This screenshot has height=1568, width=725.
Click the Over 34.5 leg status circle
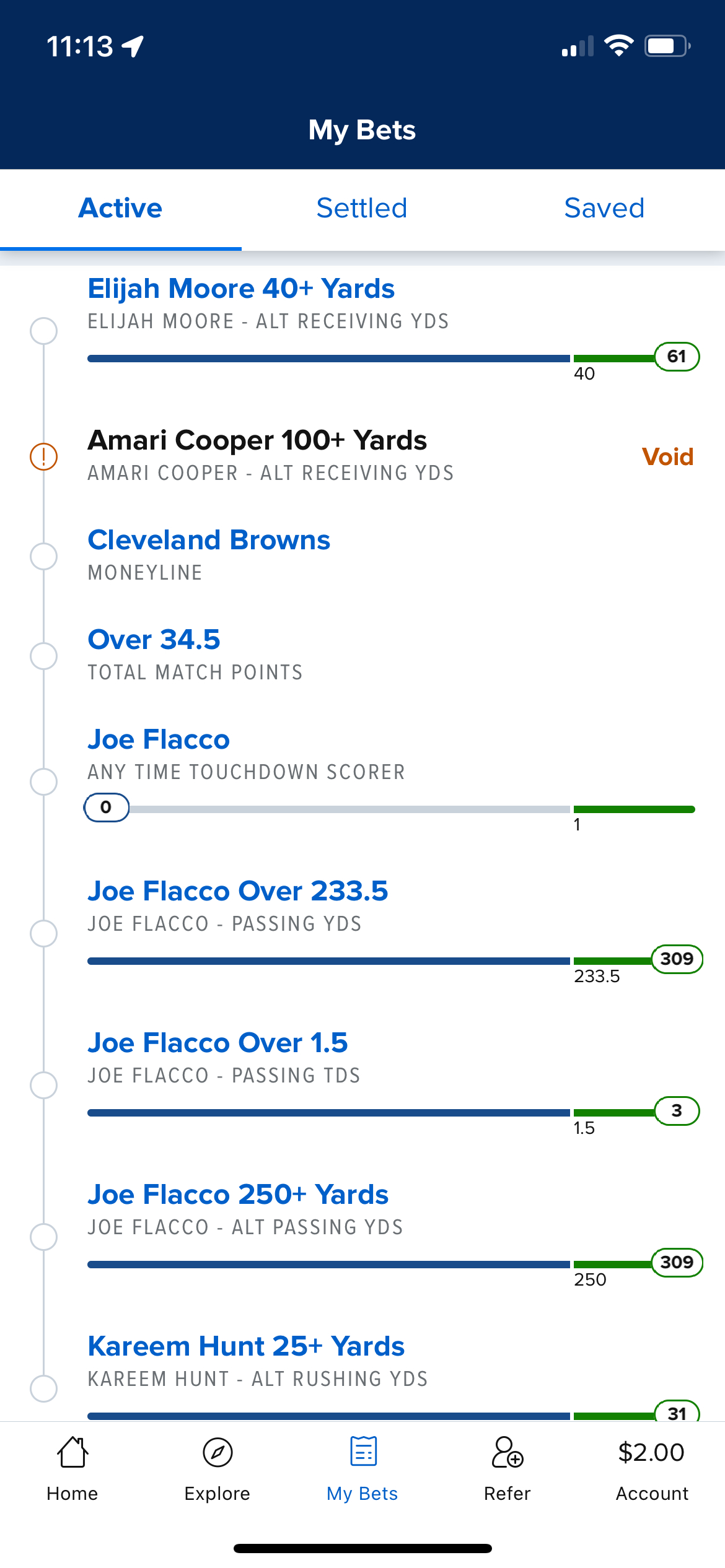[x=42, y=656]
